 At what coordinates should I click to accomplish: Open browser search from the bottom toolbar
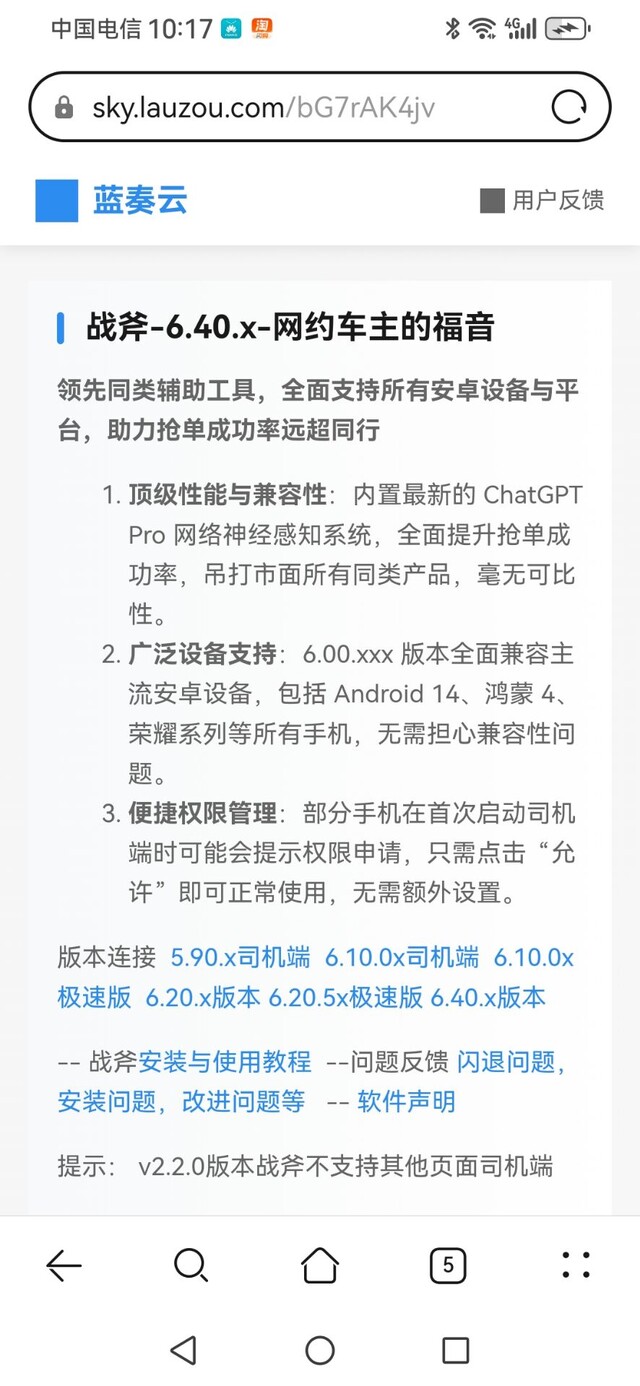(x=190, y=1266)
